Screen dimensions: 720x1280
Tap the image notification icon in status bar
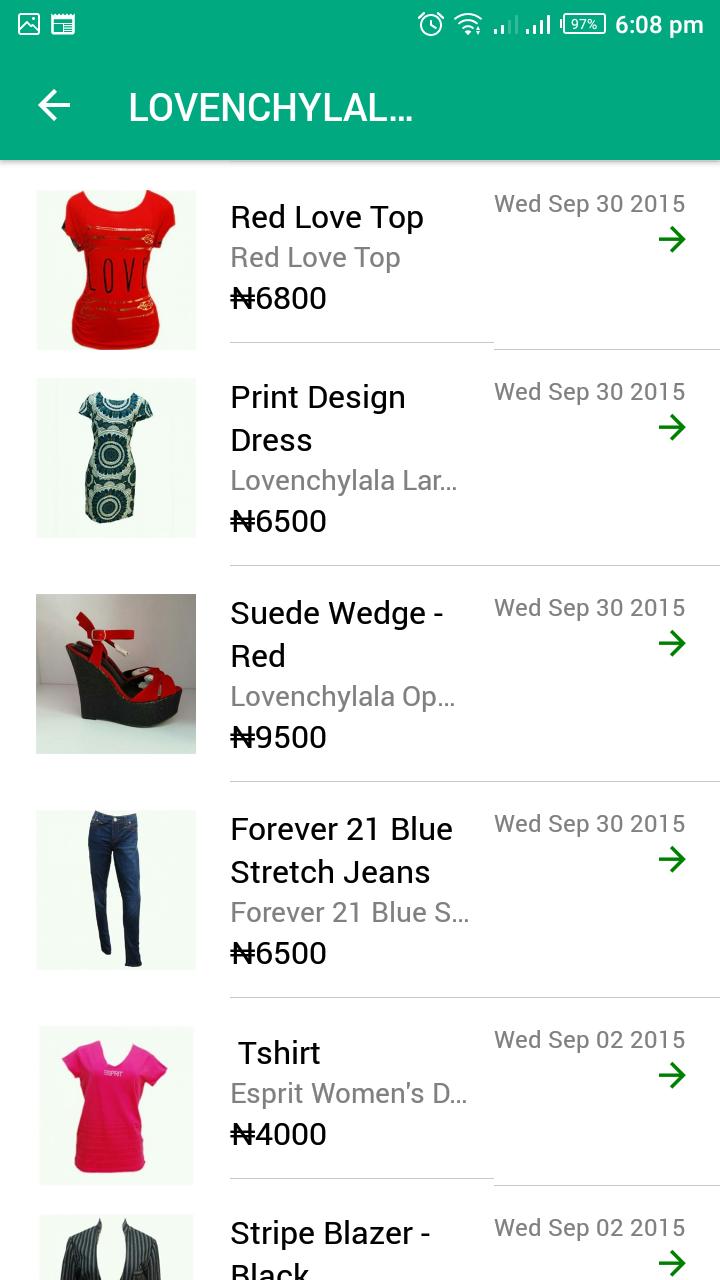[28, 24]
